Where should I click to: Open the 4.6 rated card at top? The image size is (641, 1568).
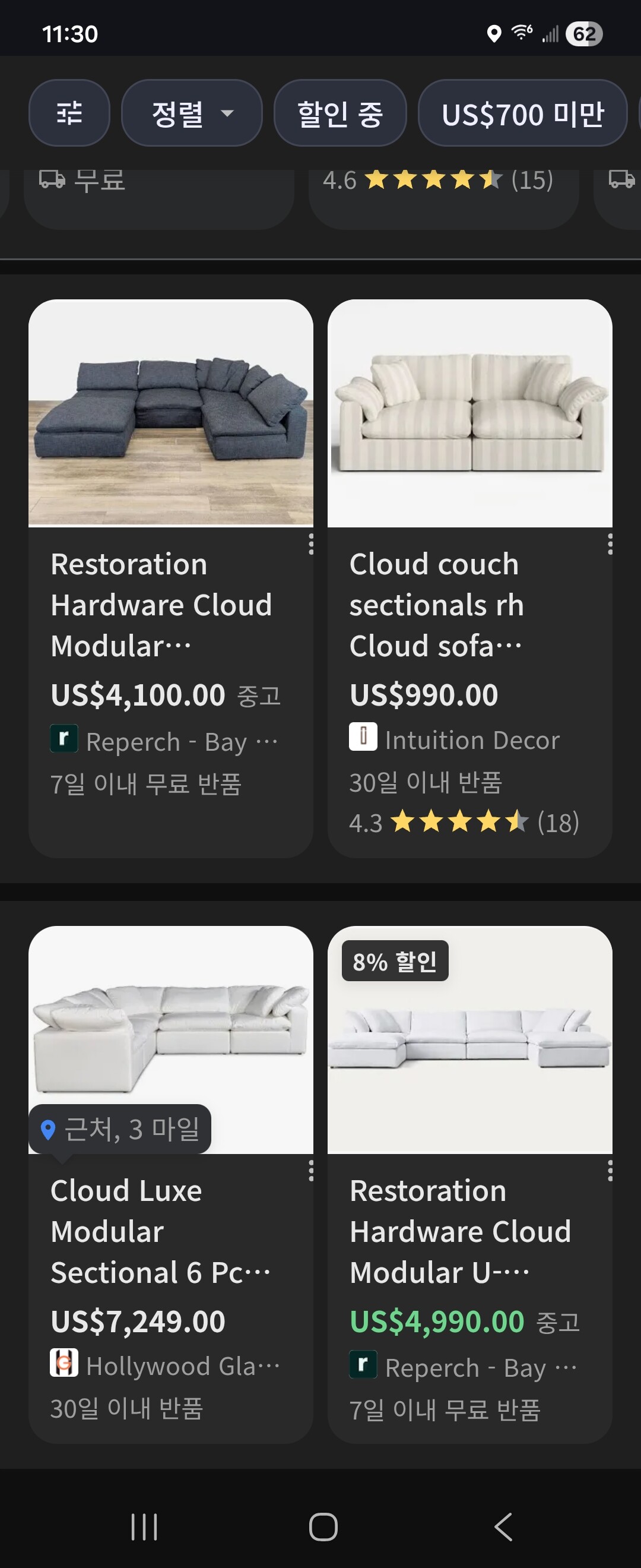coord(443,195)
